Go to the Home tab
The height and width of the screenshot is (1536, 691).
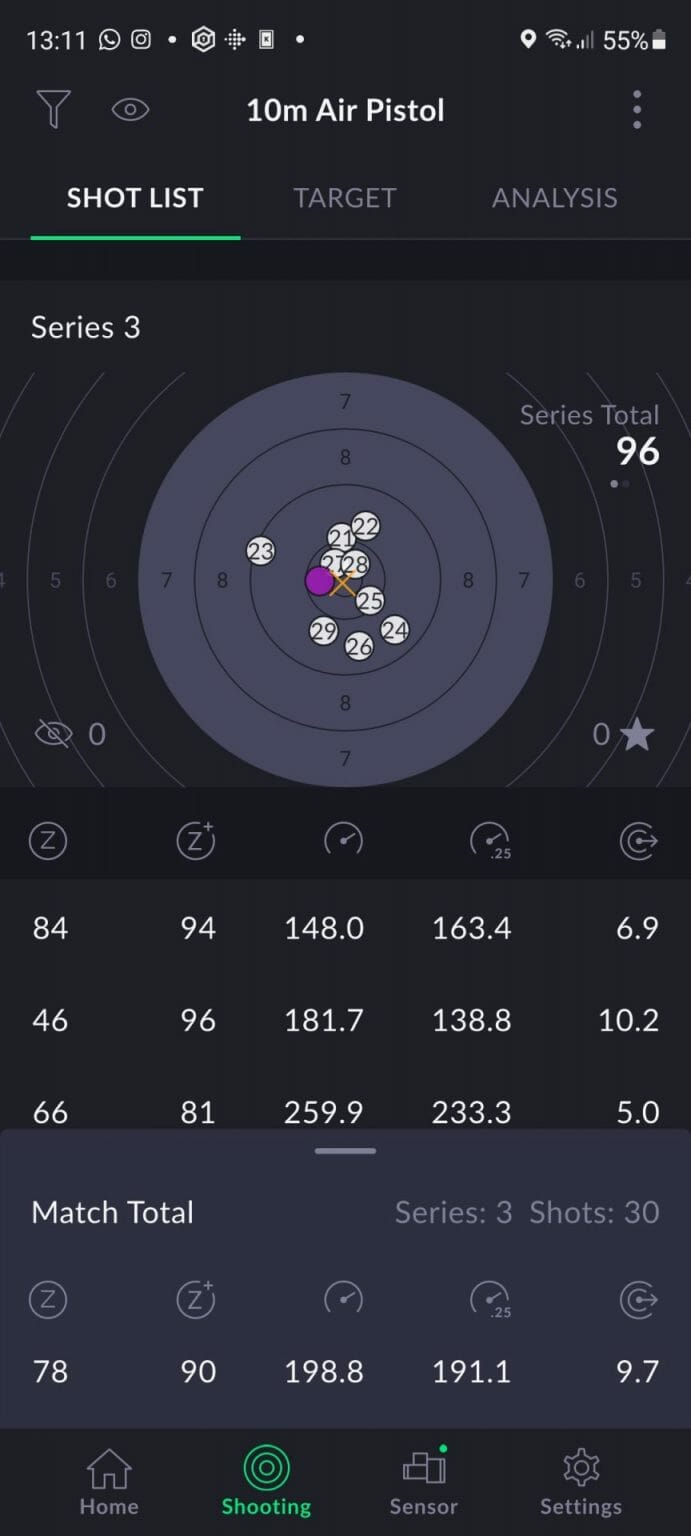tap(108, 1481)
